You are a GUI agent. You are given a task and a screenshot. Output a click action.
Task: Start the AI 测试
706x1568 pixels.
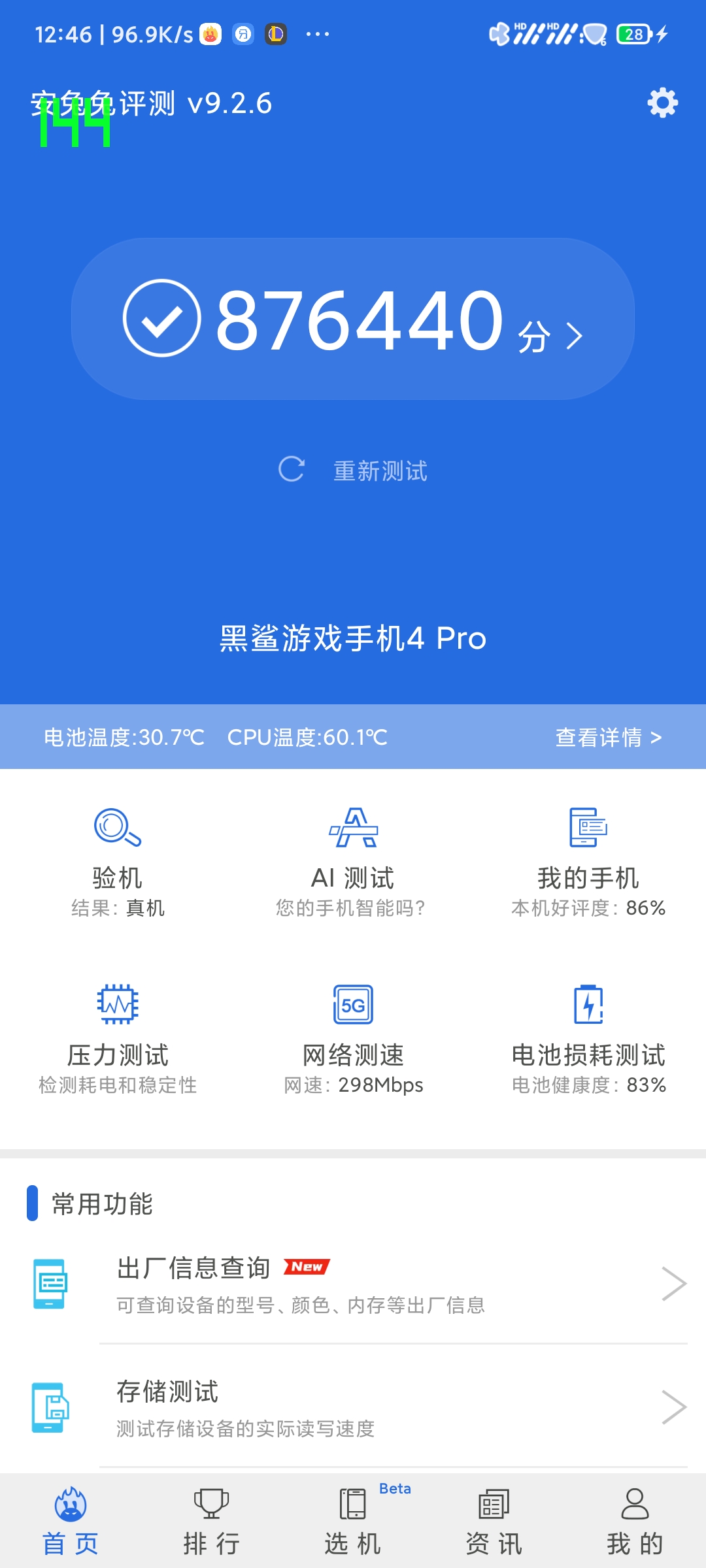(353, 862)
